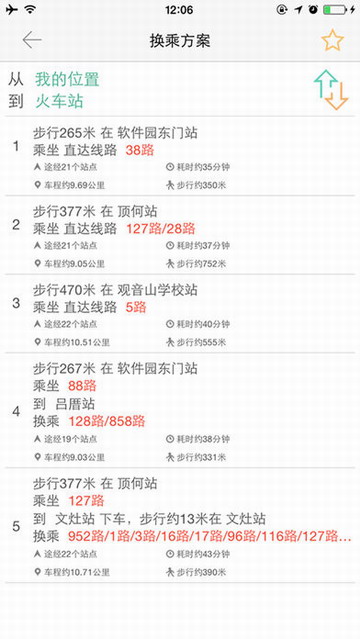Open route 2 via 127路/28路

click(x=180, y=235)
